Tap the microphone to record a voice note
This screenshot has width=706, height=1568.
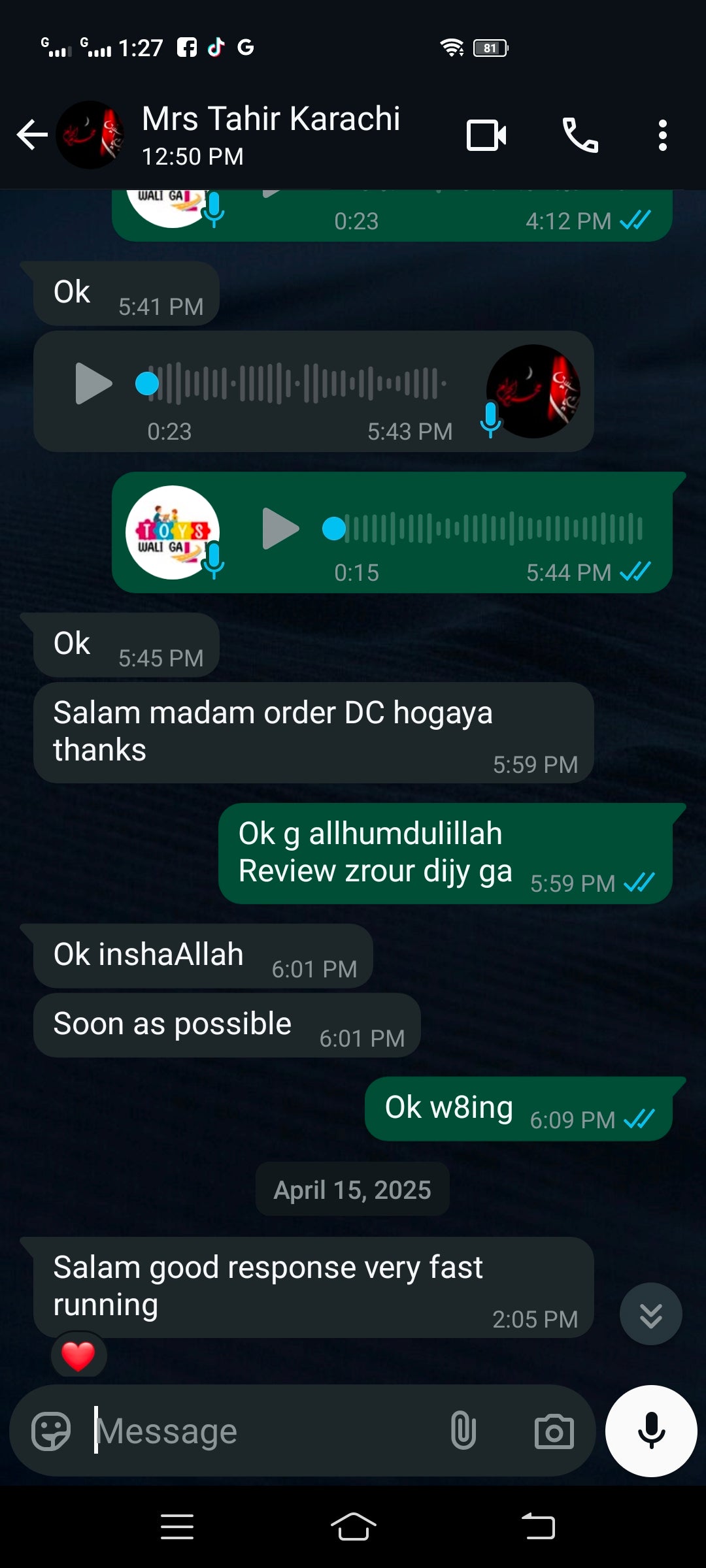(651, 1431)
